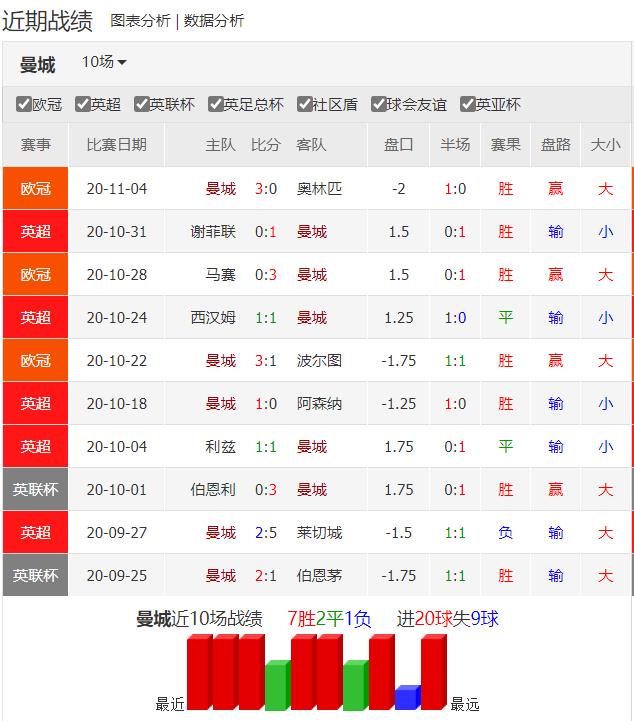634x721 pixels.
Task: Toggle the 英联杯 checkbox
Action: [x=140, y=104]
